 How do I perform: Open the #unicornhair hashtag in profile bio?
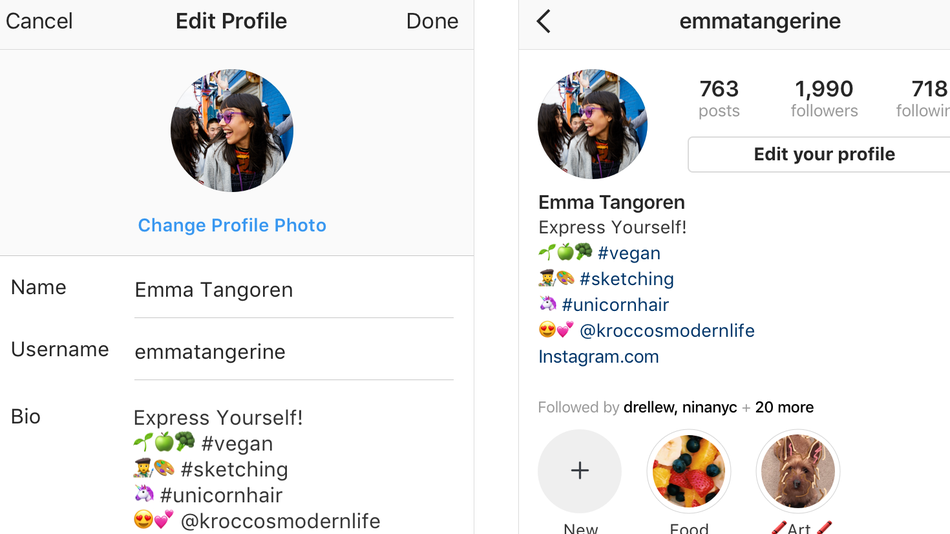615,305
